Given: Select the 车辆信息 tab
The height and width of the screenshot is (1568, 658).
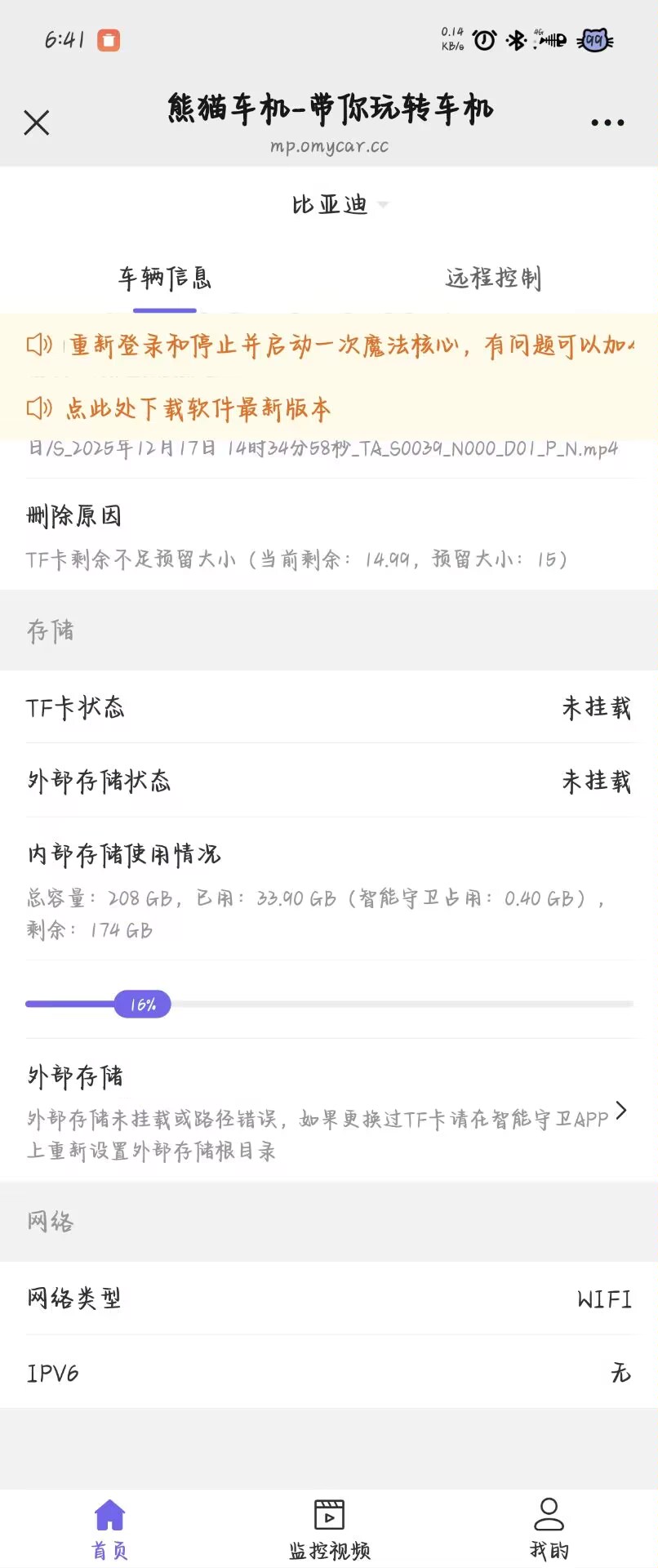Looking at the screenshot, I should coord(165,278).
